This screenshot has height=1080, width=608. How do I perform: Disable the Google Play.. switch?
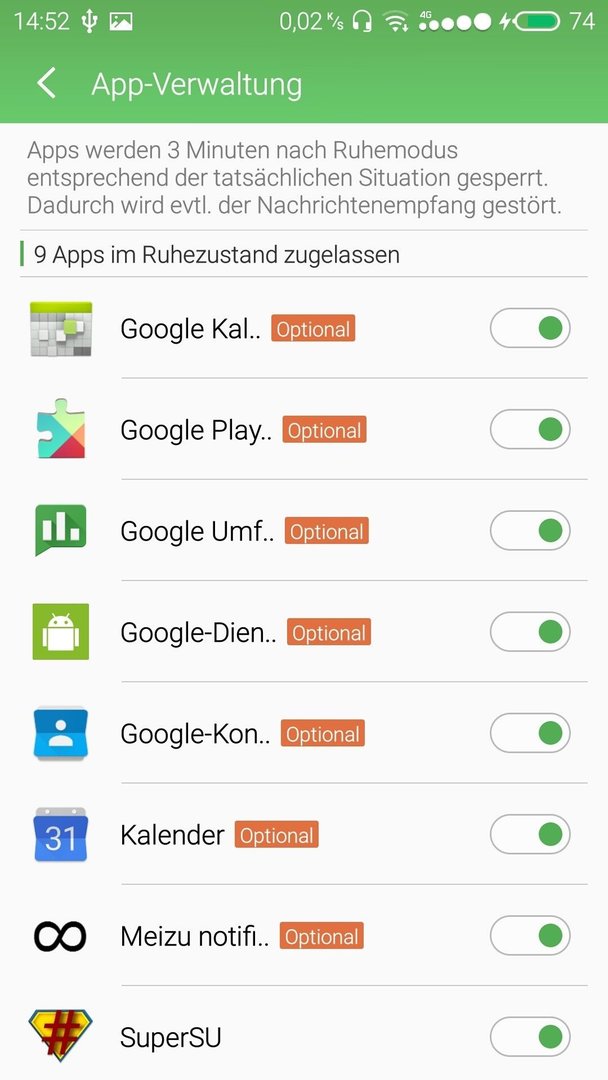point(530,429)
